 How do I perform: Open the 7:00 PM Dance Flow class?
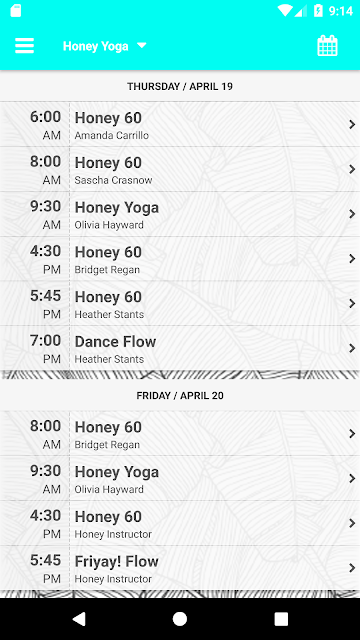click(x=180, y=348)
